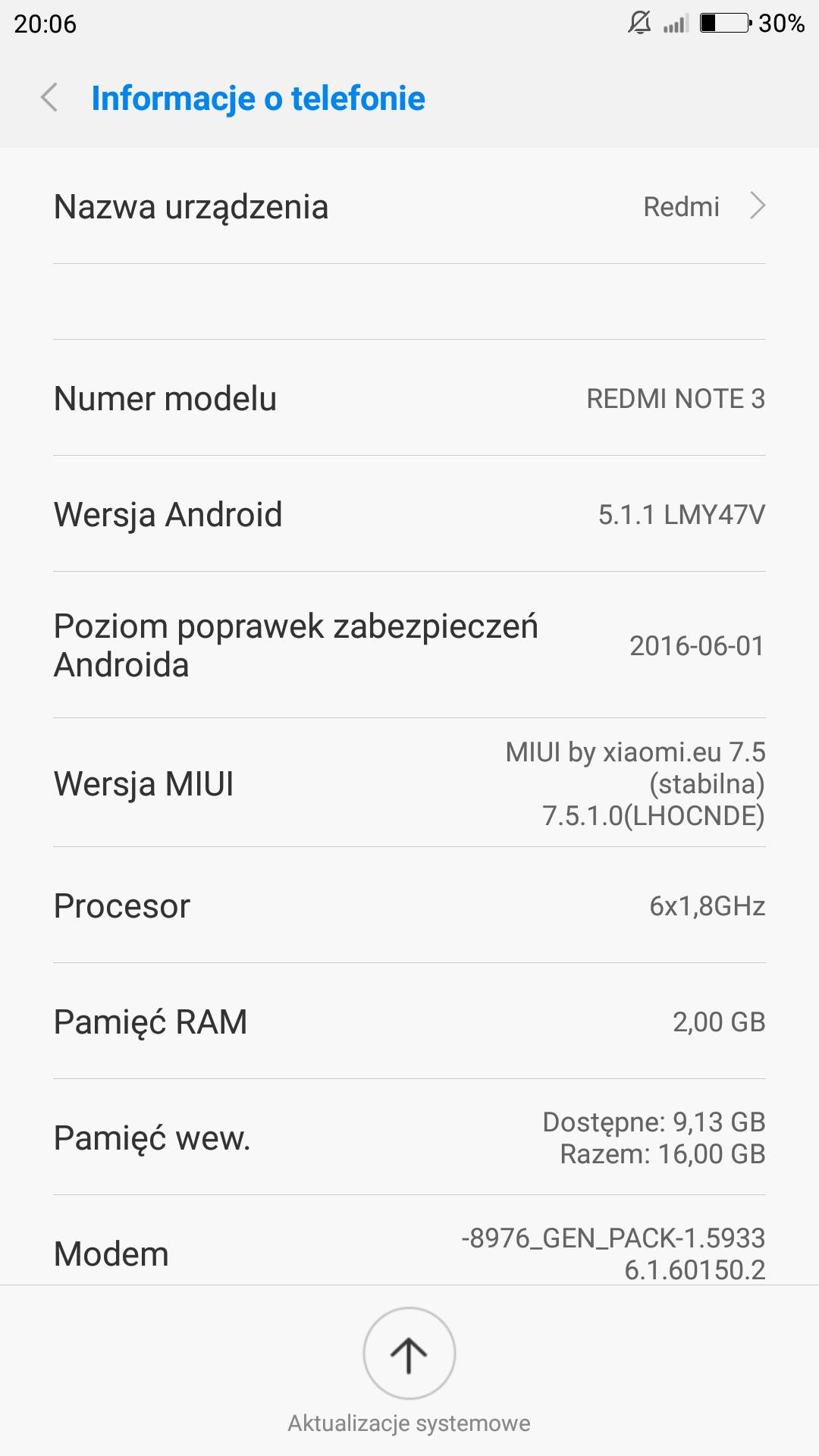Tap the Wersja MIUI row
Image resolution: width=819 pixels, height=1456 pixels.
(409, 783)
